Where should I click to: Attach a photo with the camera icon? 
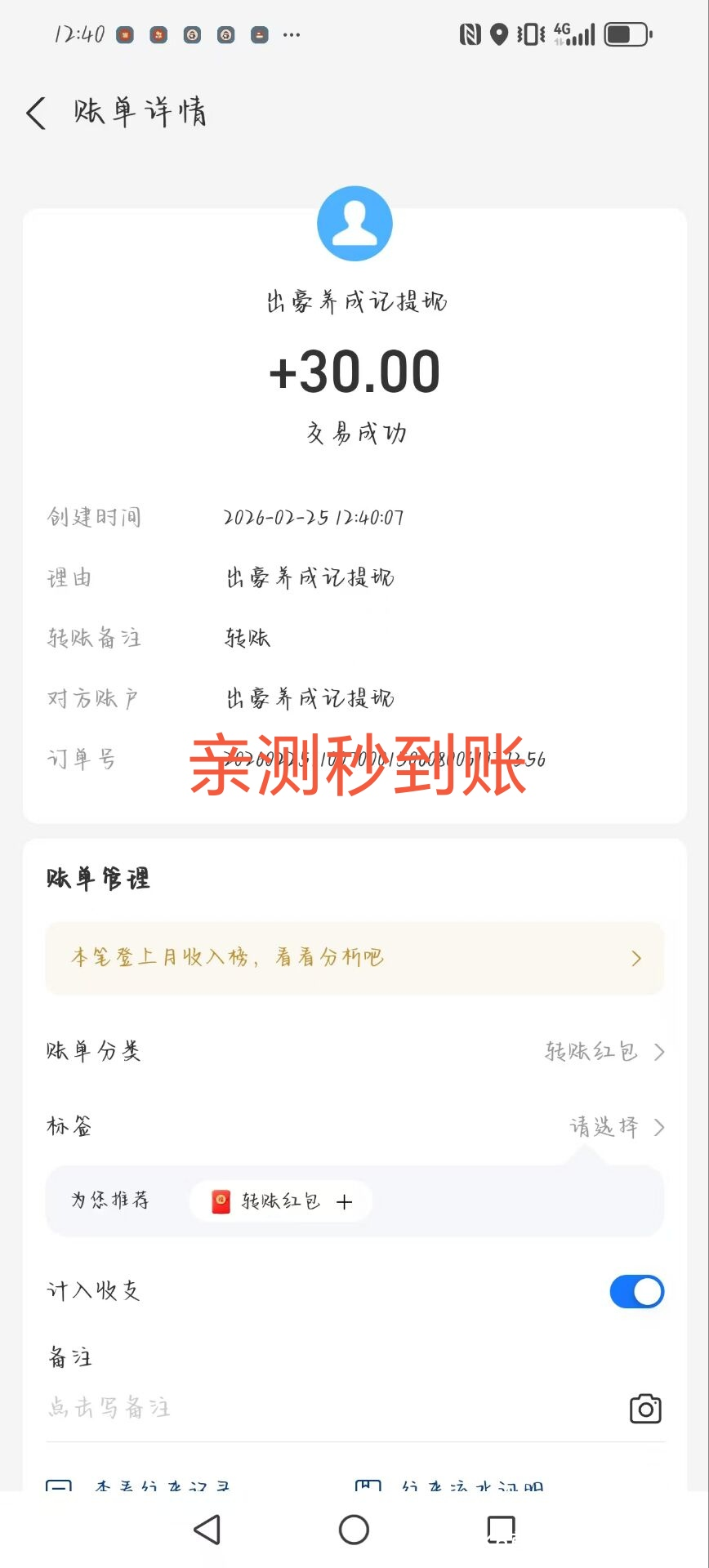point(644,1409)
